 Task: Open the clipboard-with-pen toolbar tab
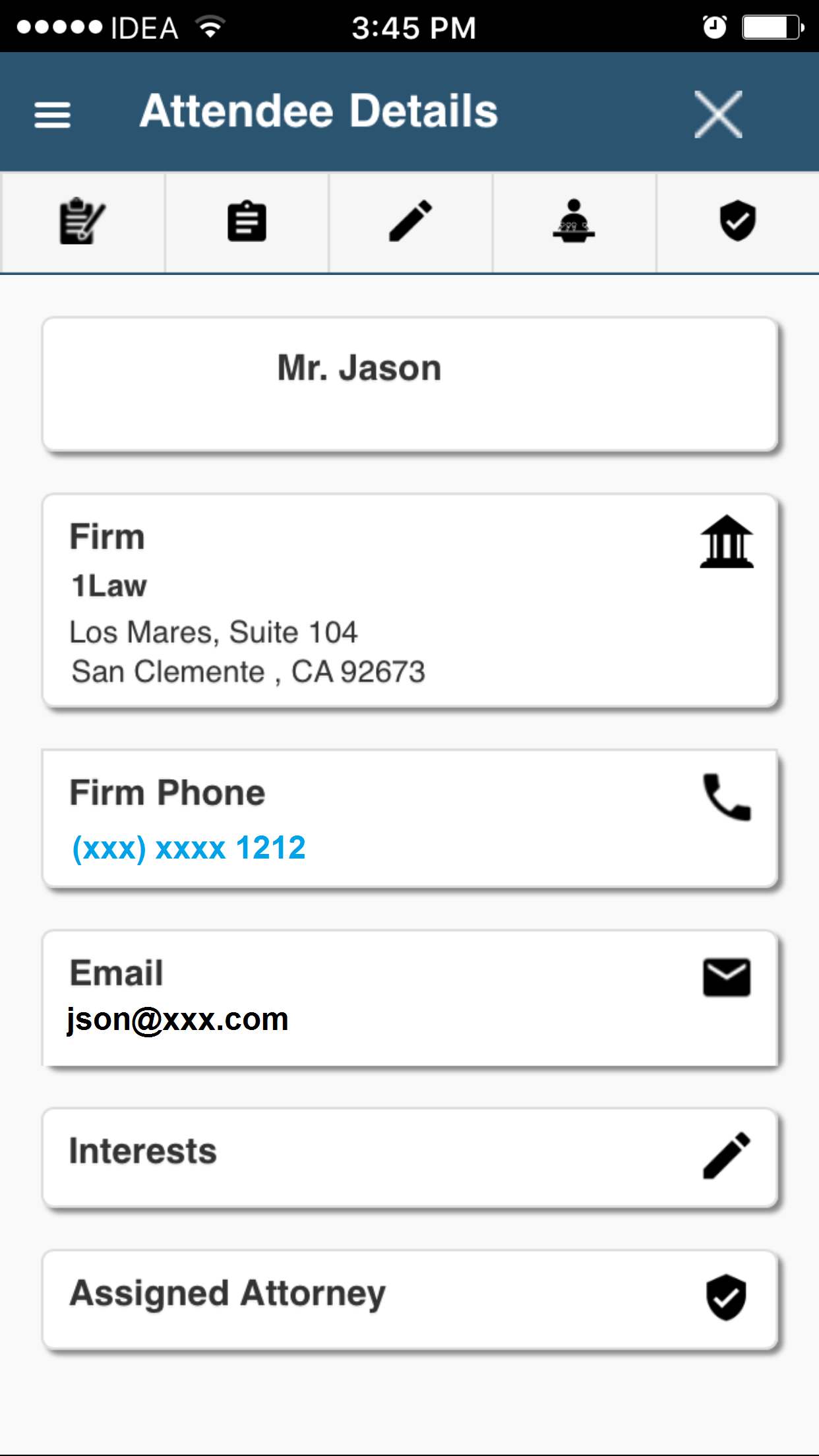point(82,222)
